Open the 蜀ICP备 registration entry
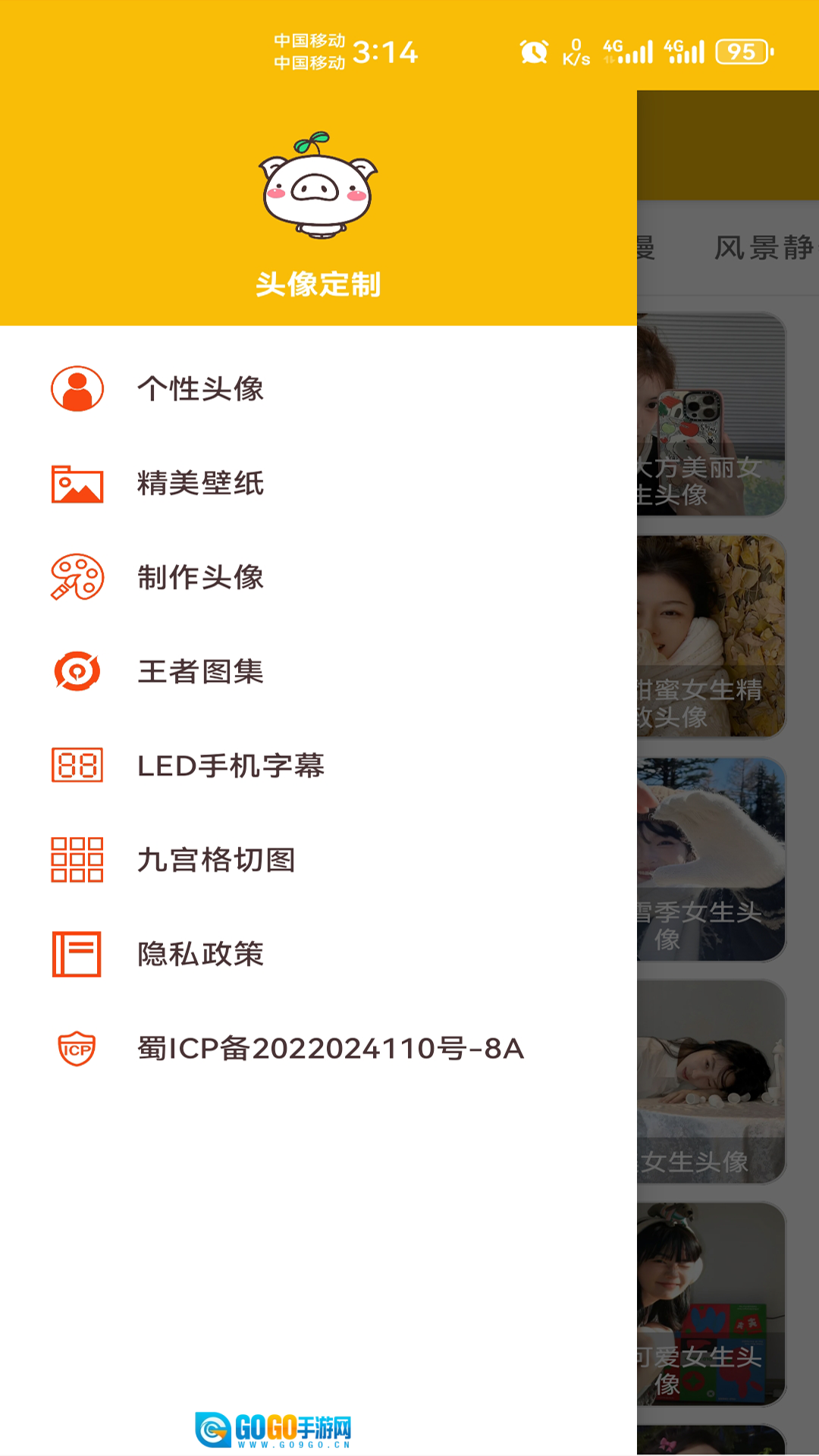This screenshot has height=1456, width=819. (x=330, y=1049)
